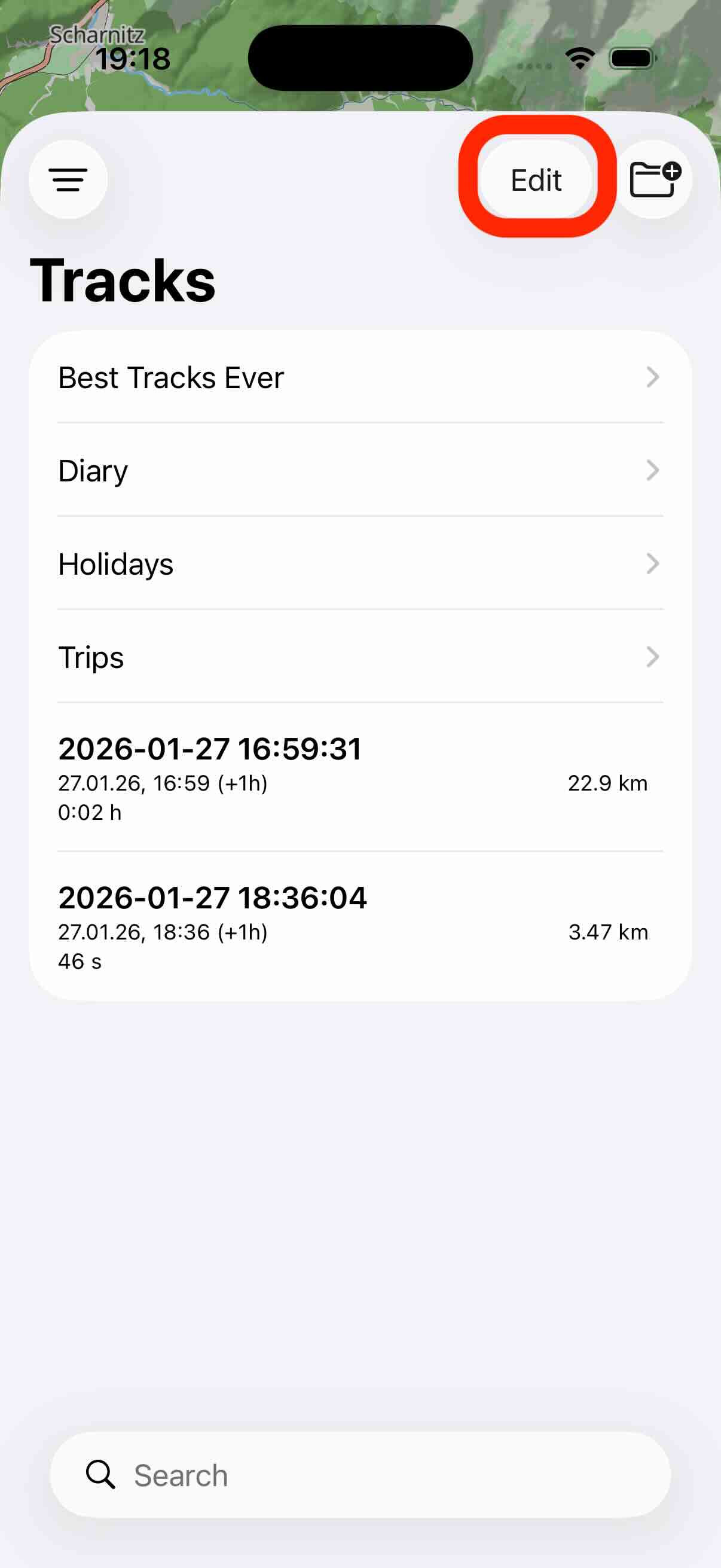The width and height of the screenshot is (721, 1568).
Task: Open the Best Tracks Ever folder
Action: [x=359, y=377]
